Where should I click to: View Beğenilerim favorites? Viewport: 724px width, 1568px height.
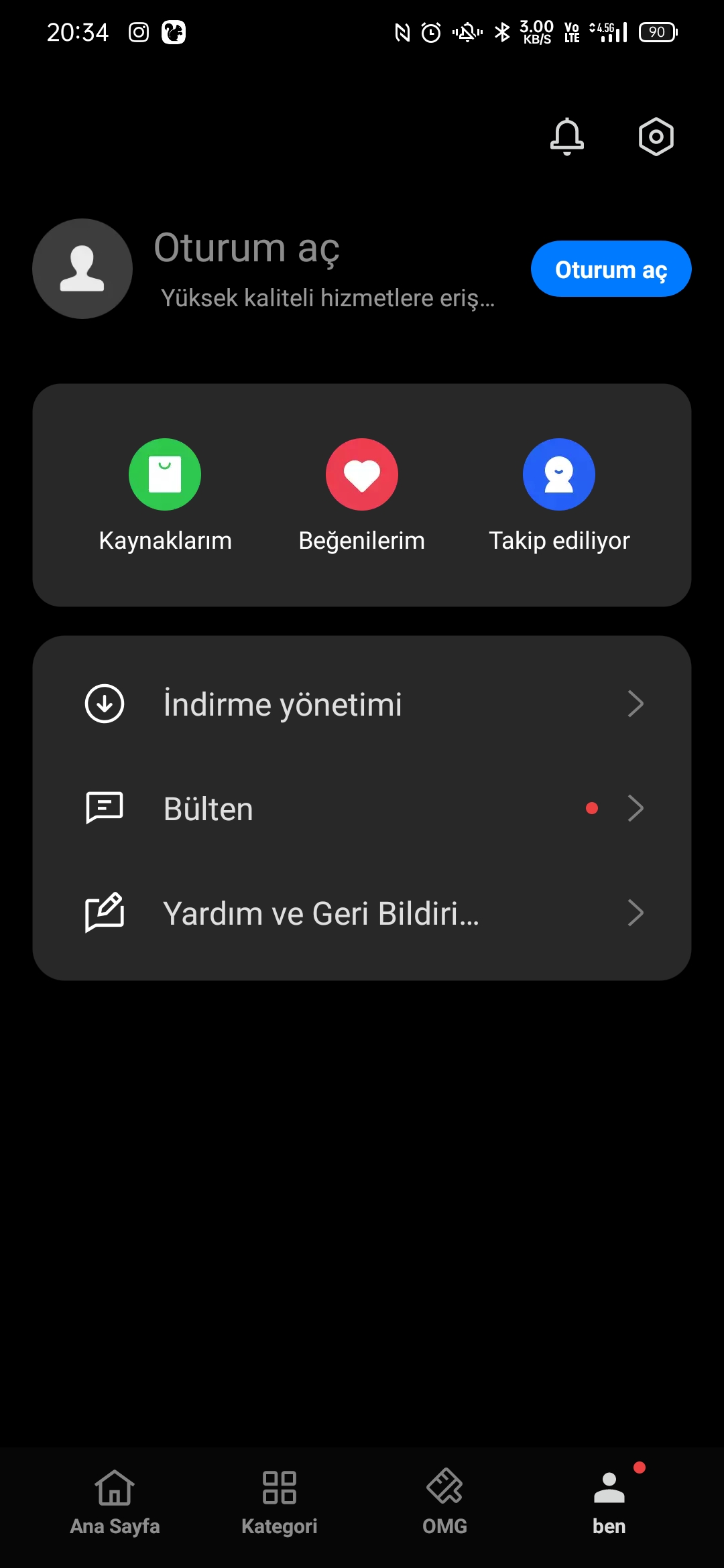coord(362,496)
